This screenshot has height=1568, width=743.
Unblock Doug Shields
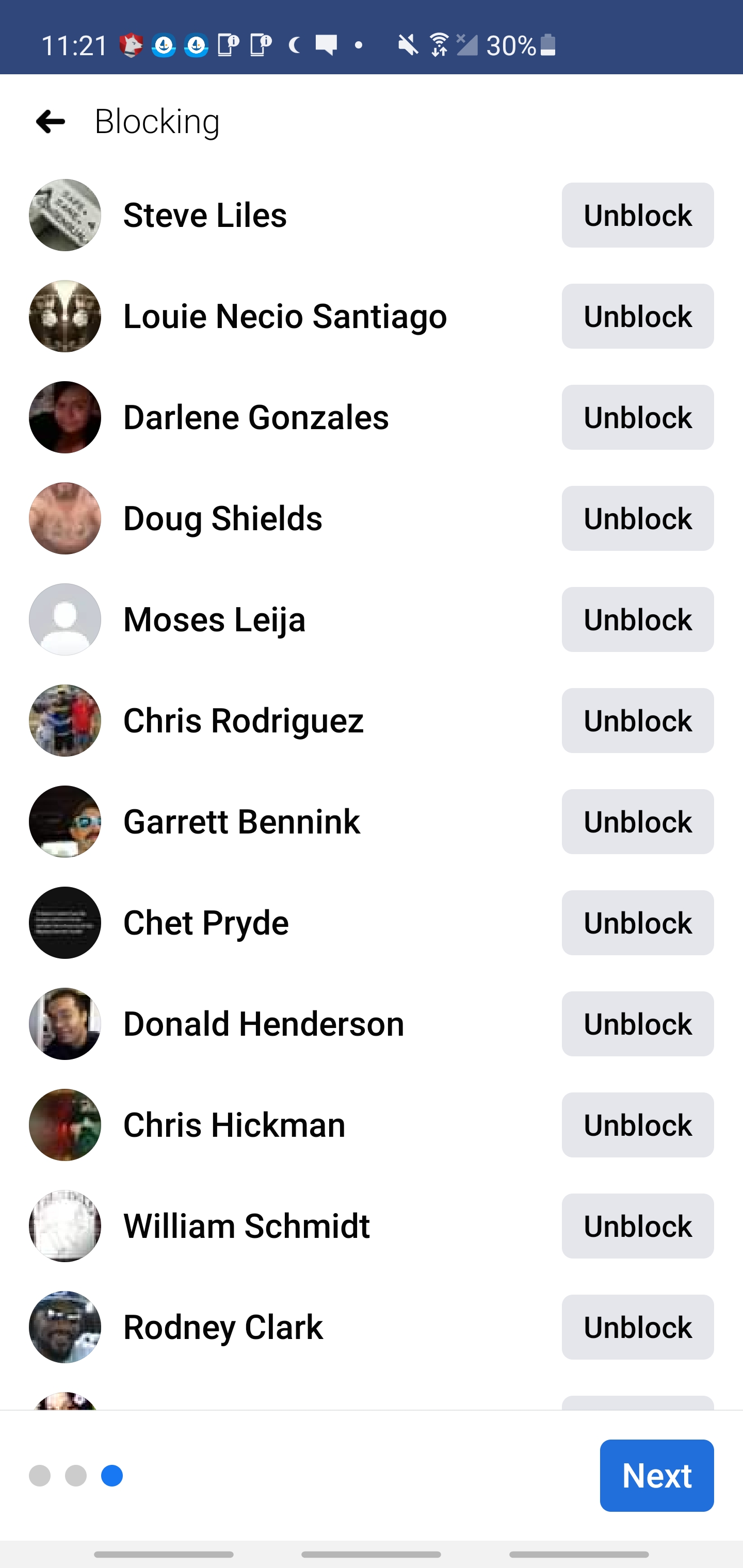point(637,518)
